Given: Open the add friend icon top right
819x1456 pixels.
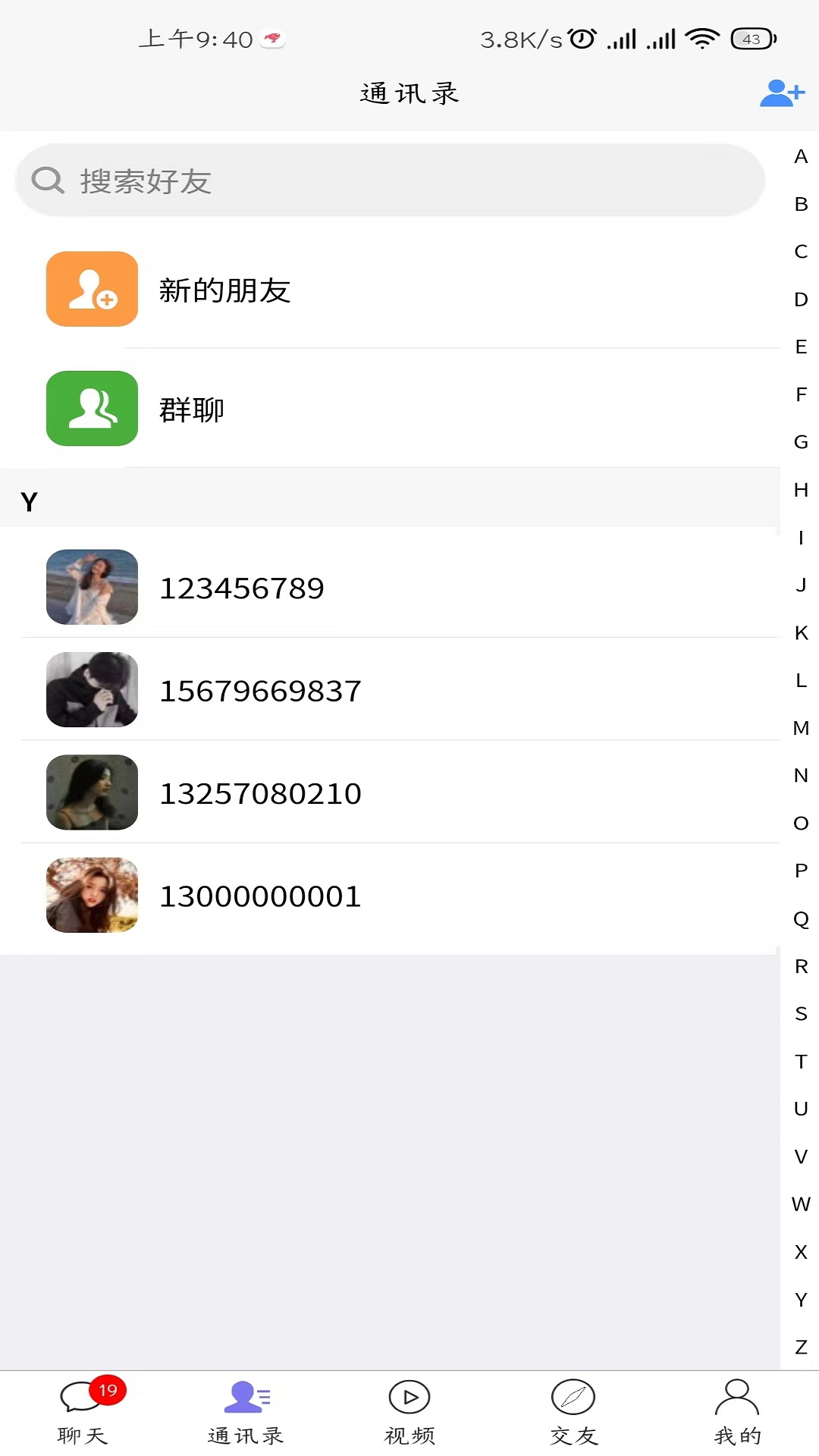Looking at the screenshot, I should pyautogui.click(x=782, y=93).
